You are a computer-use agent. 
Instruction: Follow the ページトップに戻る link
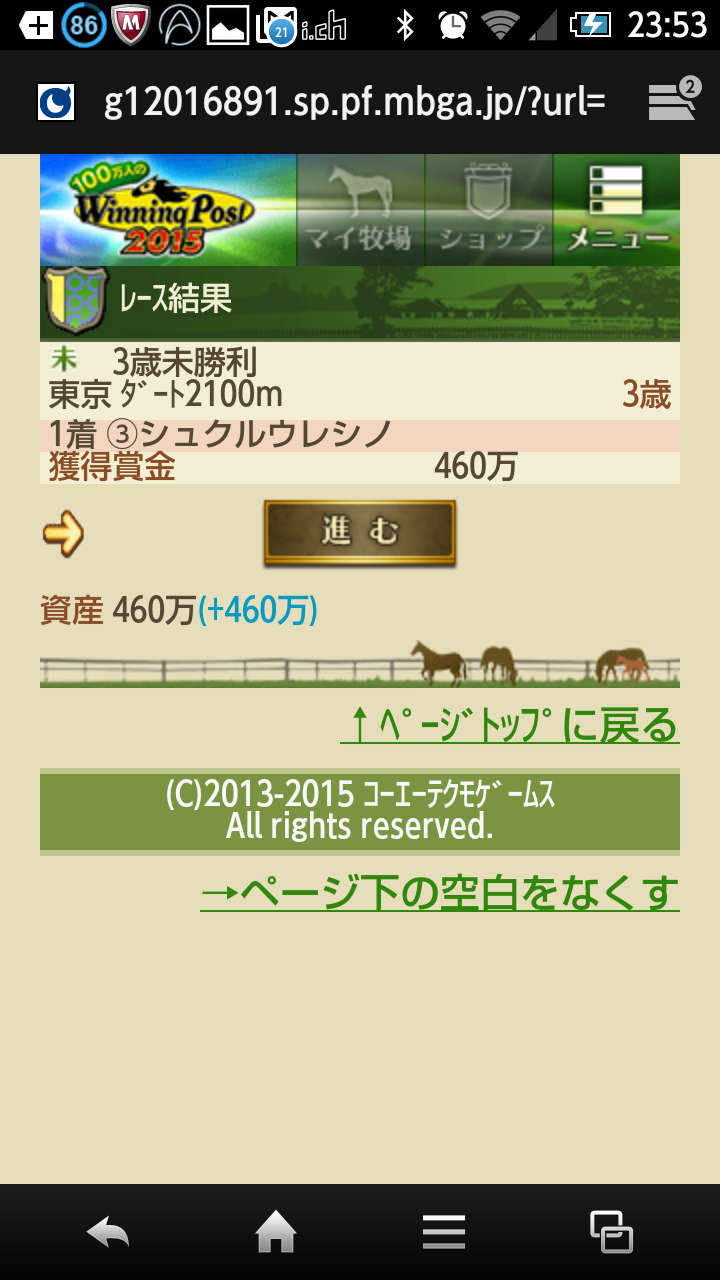pyautogui.click(x=510, y=725)
